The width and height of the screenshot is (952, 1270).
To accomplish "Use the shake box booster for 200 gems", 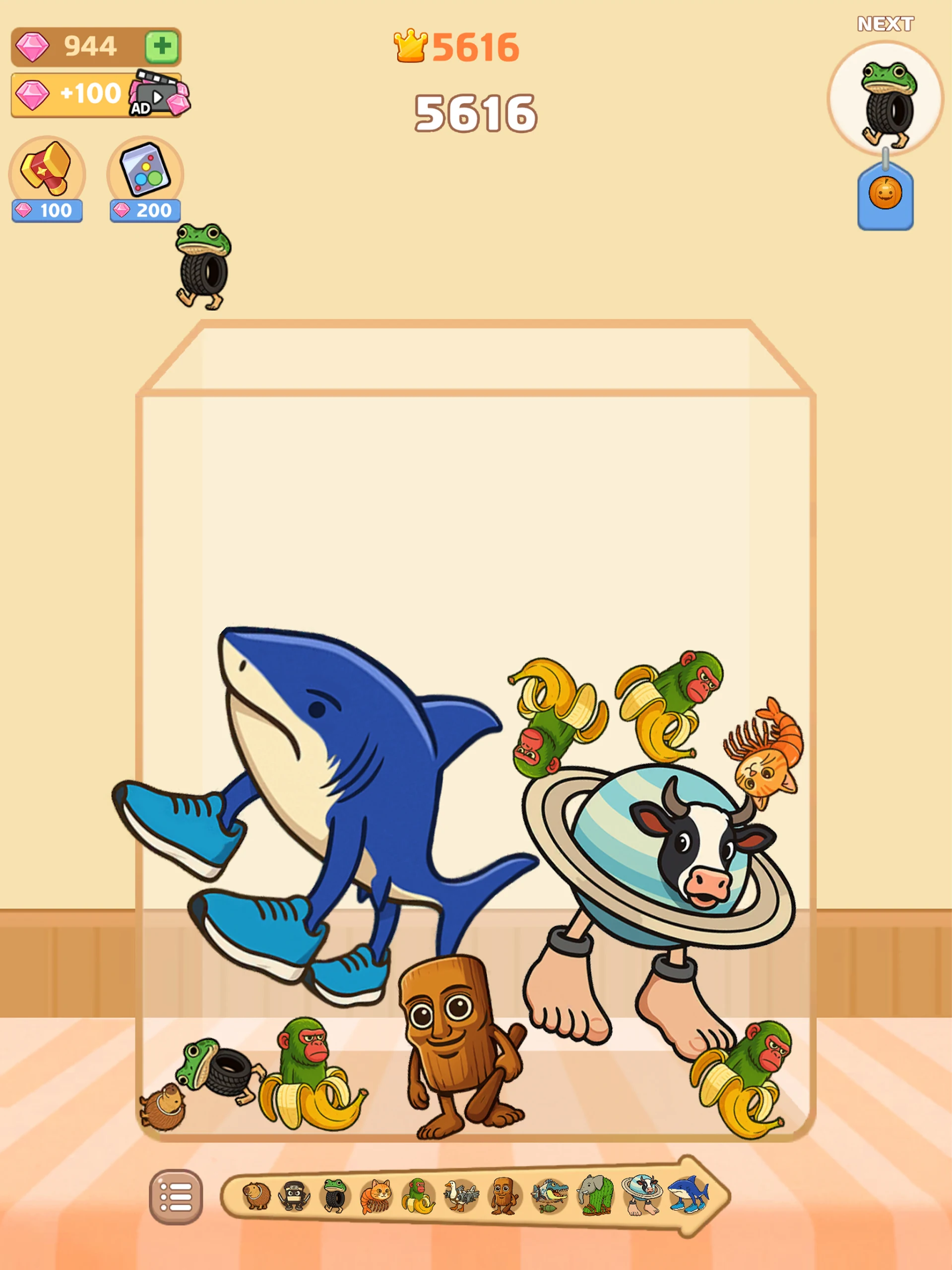I will [x=145, y=179].
